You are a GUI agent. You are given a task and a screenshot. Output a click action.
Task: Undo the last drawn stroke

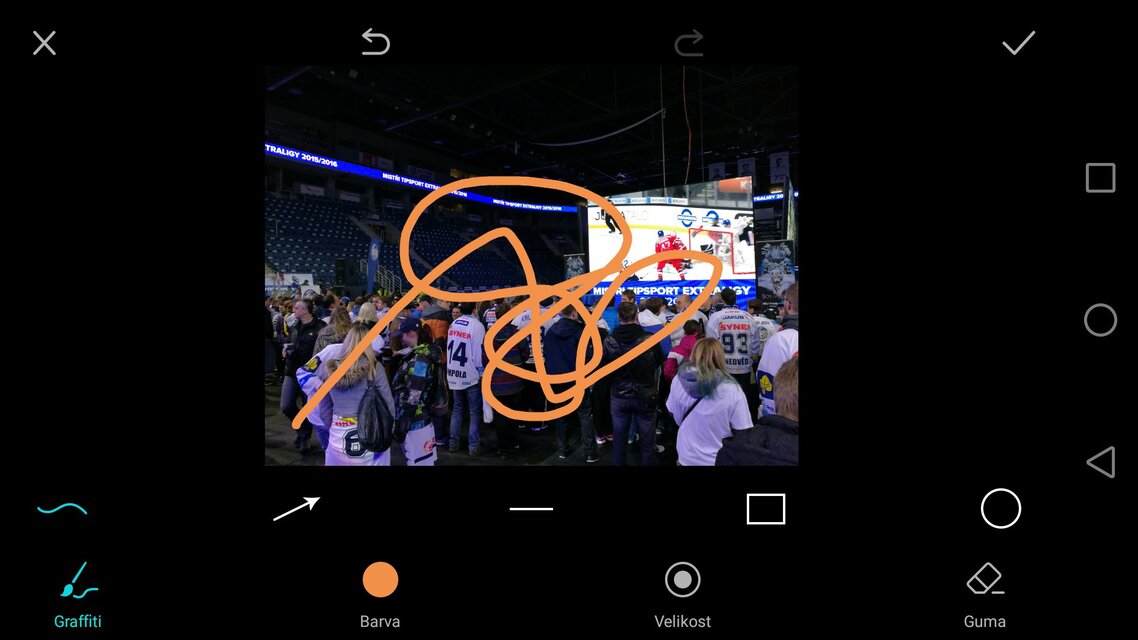click(375, 42)
